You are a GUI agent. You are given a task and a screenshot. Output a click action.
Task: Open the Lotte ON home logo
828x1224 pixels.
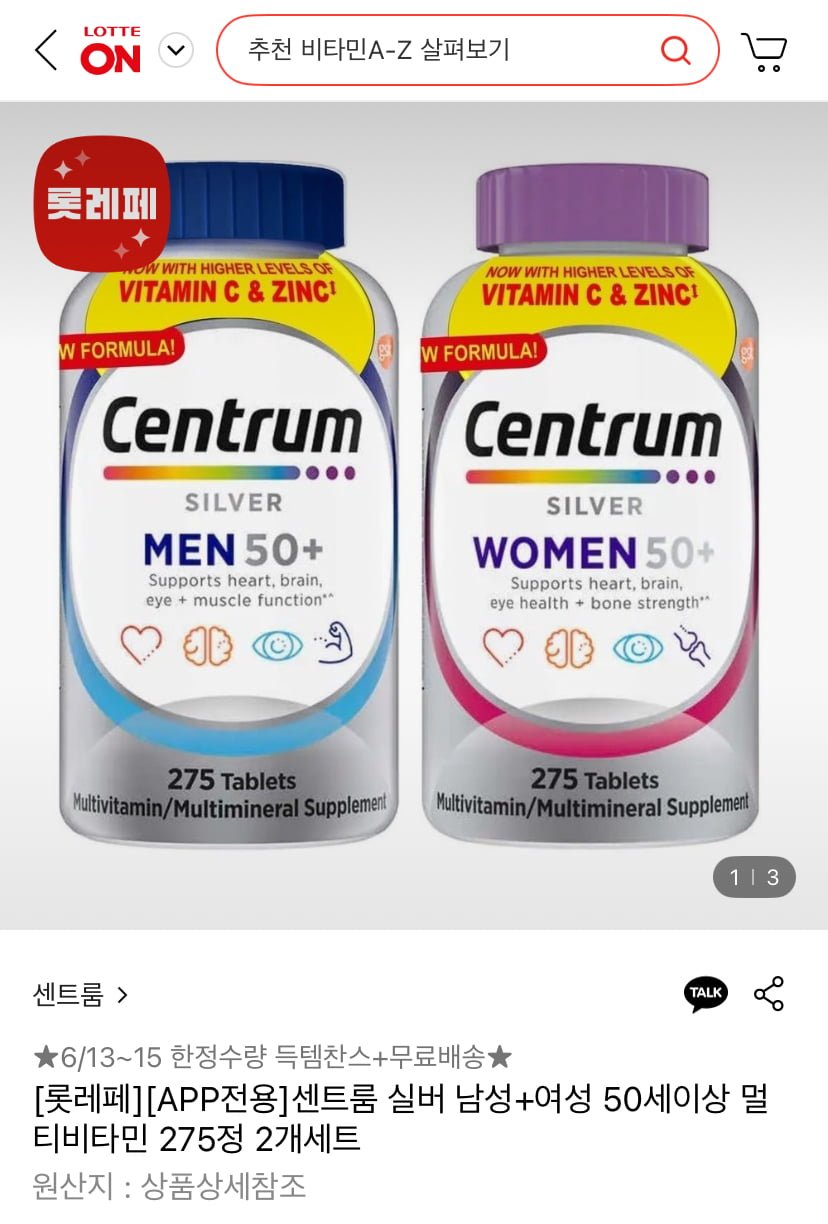click(x=111, y=50)
